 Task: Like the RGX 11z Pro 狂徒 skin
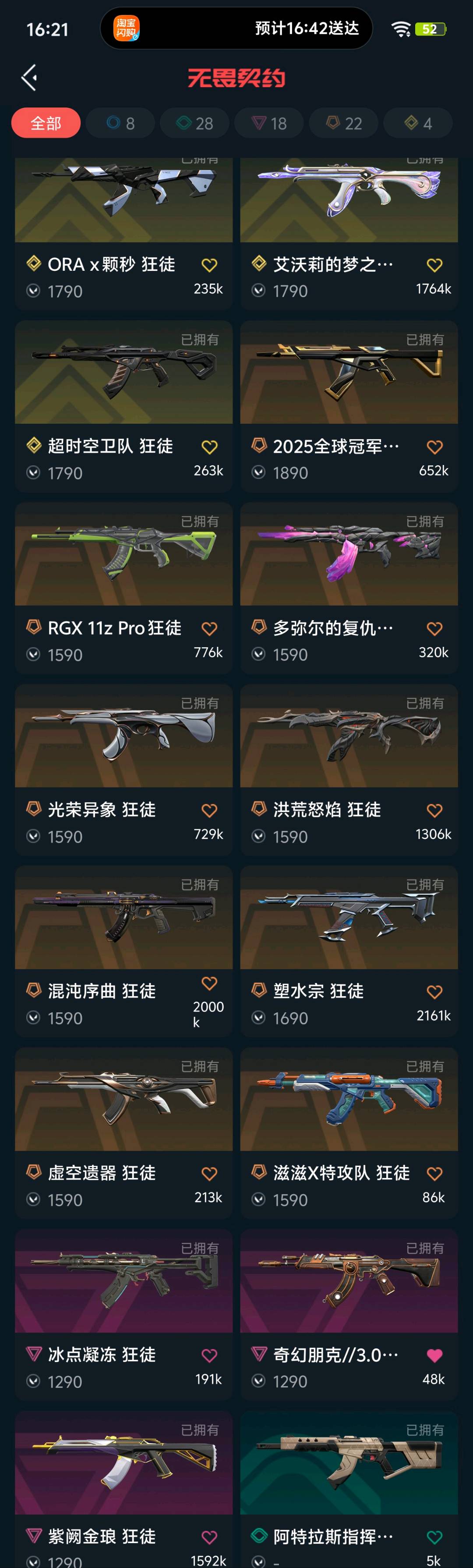(x=209, y=629)
